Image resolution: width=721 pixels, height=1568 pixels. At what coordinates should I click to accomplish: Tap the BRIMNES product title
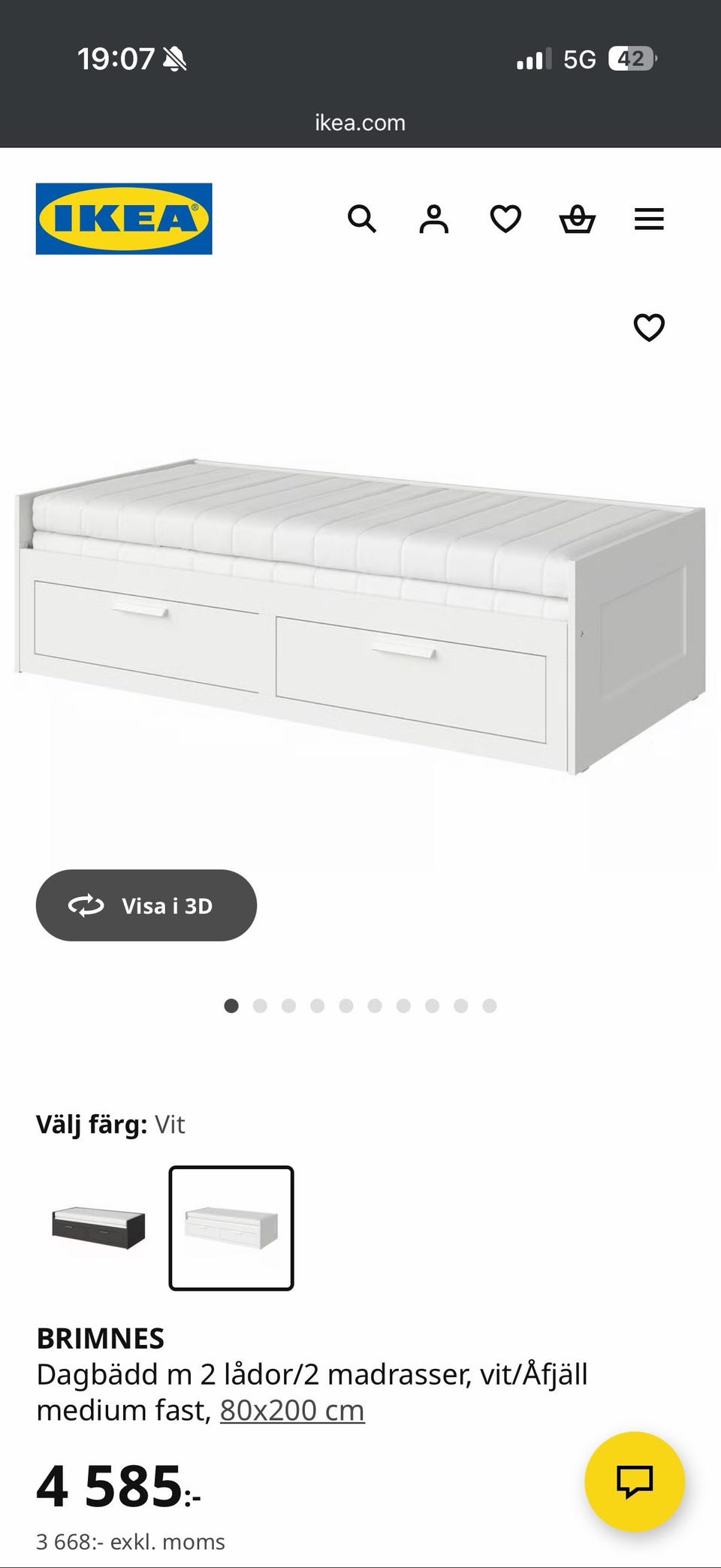click(101, 1339)
